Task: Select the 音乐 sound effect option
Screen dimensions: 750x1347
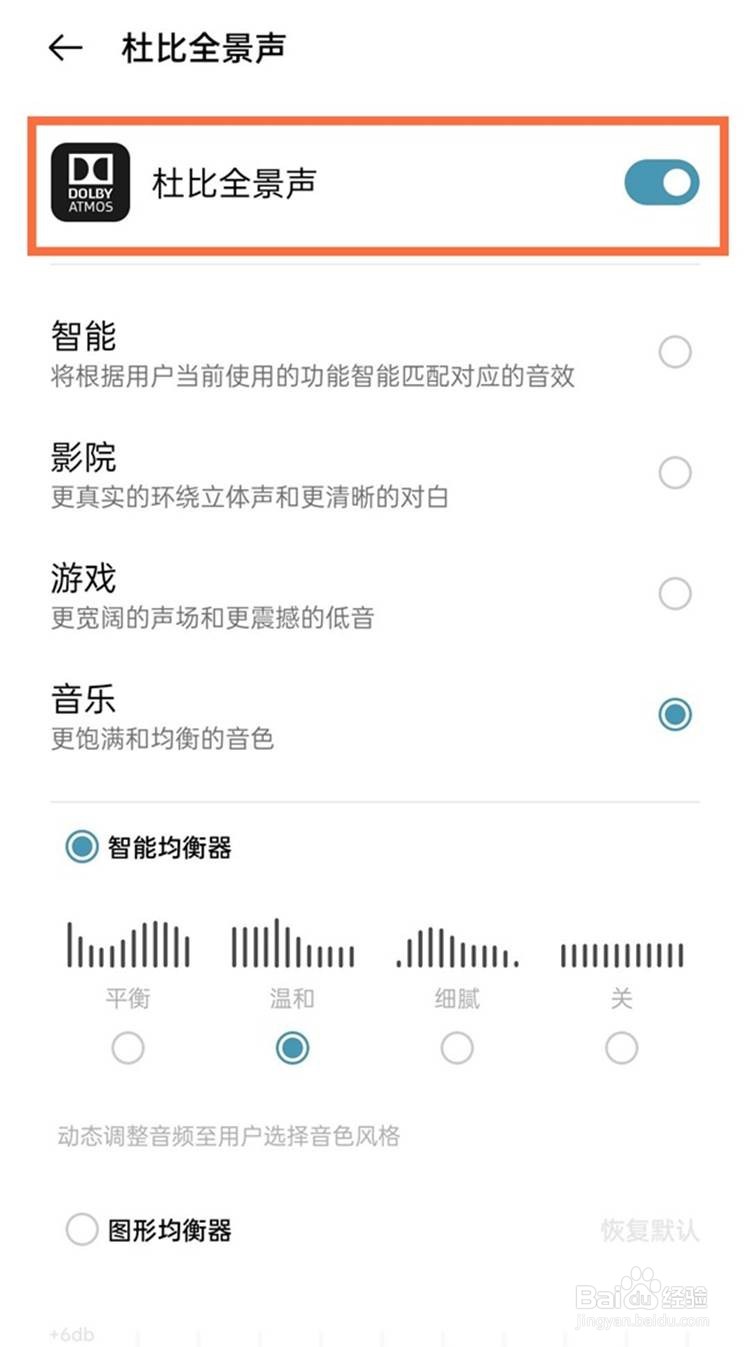Action: tap(675, 714)
